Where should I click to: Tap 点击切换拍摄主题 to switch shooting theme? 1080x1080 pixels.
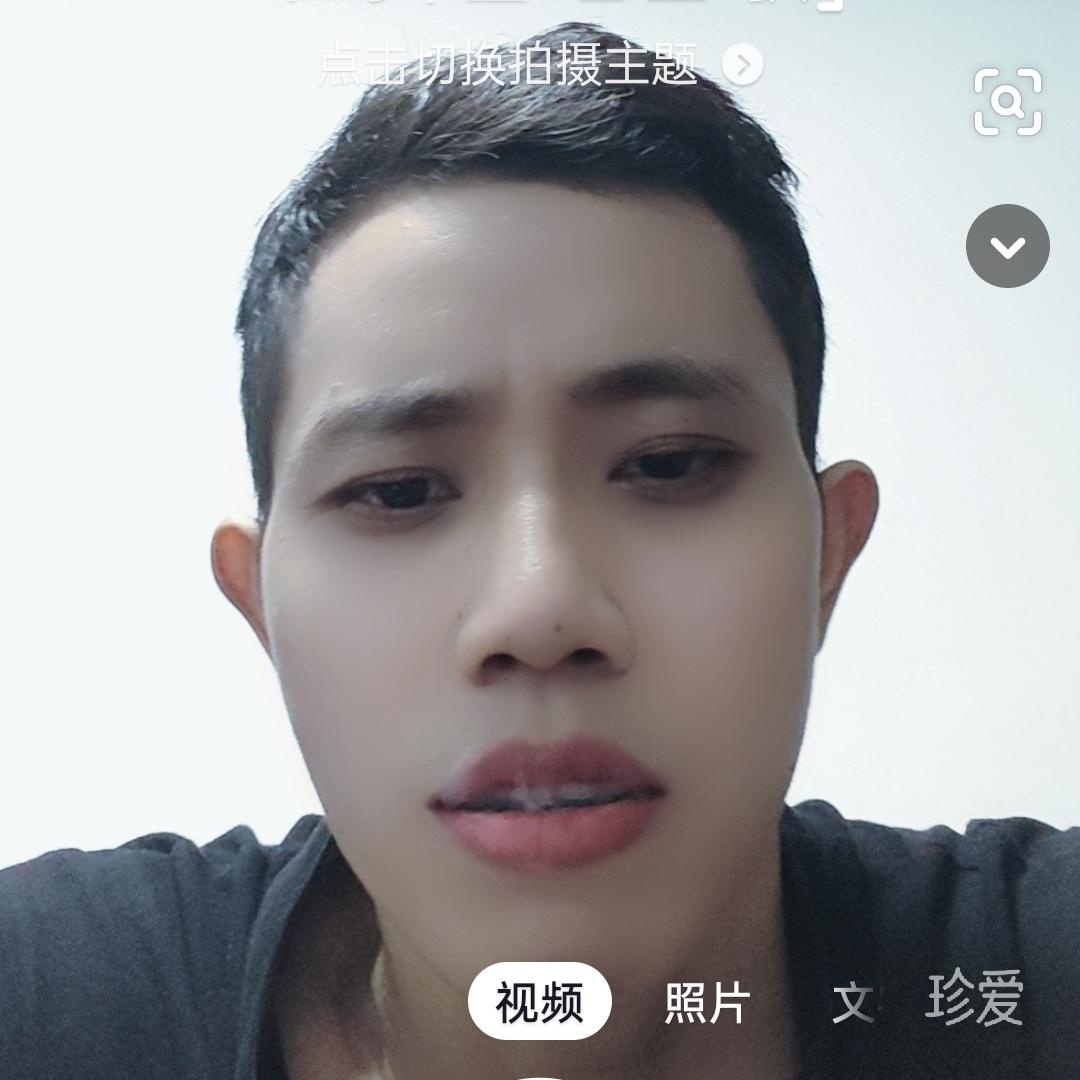(540, 66)
